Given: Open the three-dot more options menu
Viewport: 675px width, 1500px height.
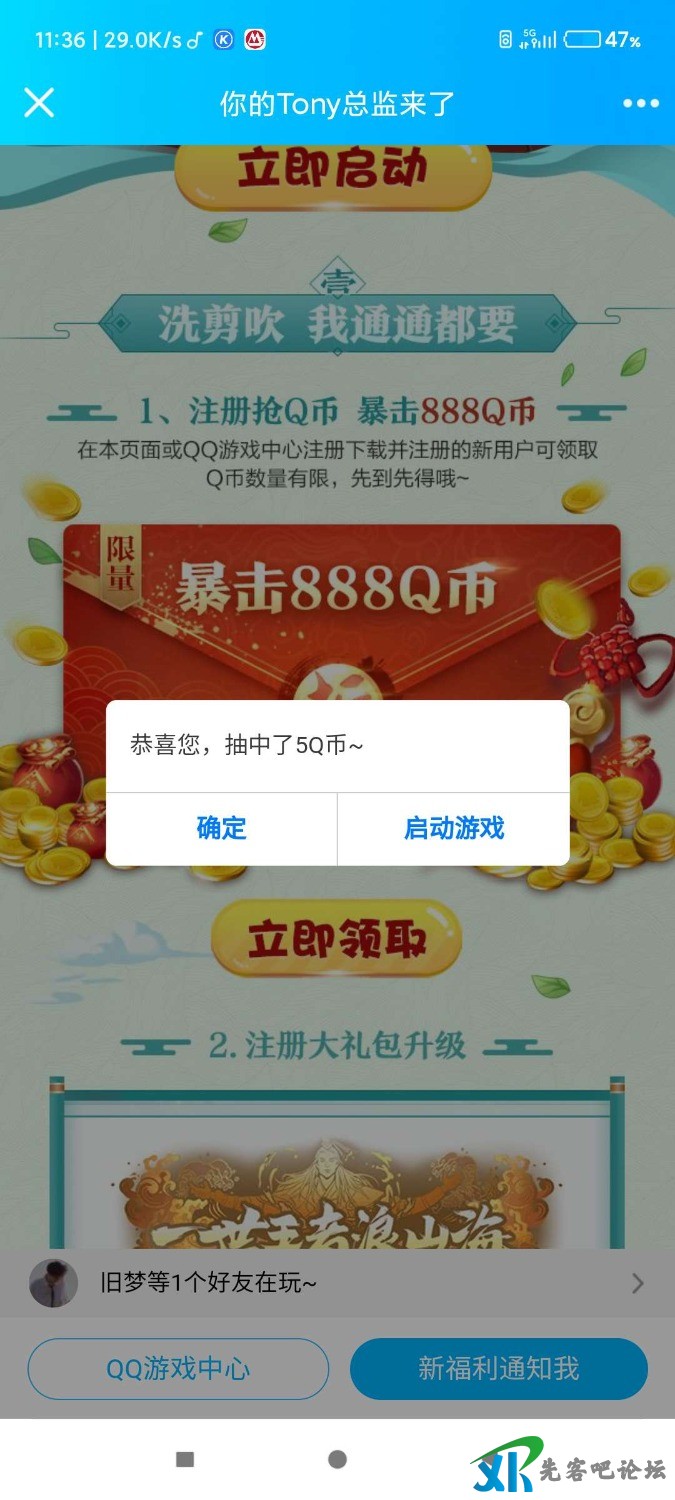Looking at the screenshot, I should coord(640,103).
